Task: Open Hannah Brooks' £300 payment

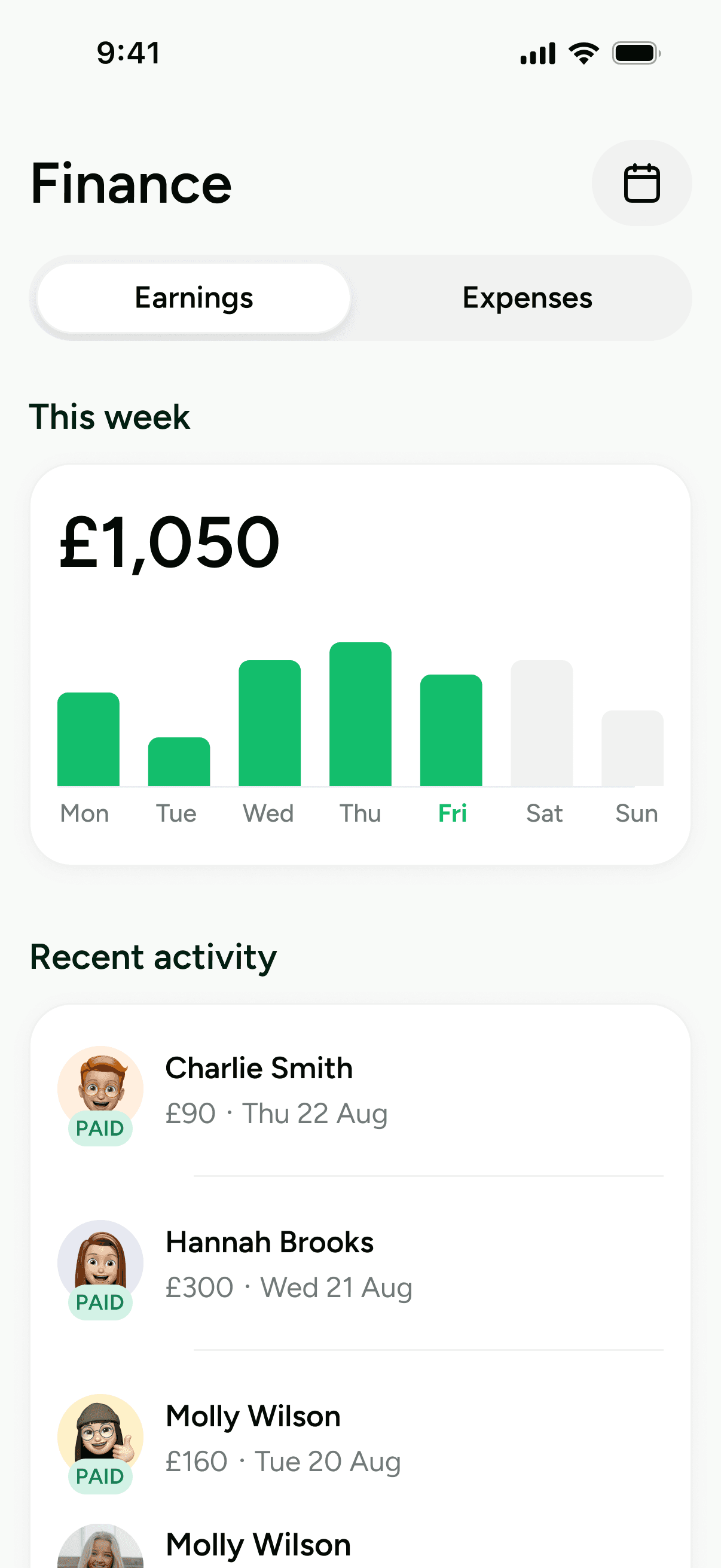Action: tap(360, 1264)
